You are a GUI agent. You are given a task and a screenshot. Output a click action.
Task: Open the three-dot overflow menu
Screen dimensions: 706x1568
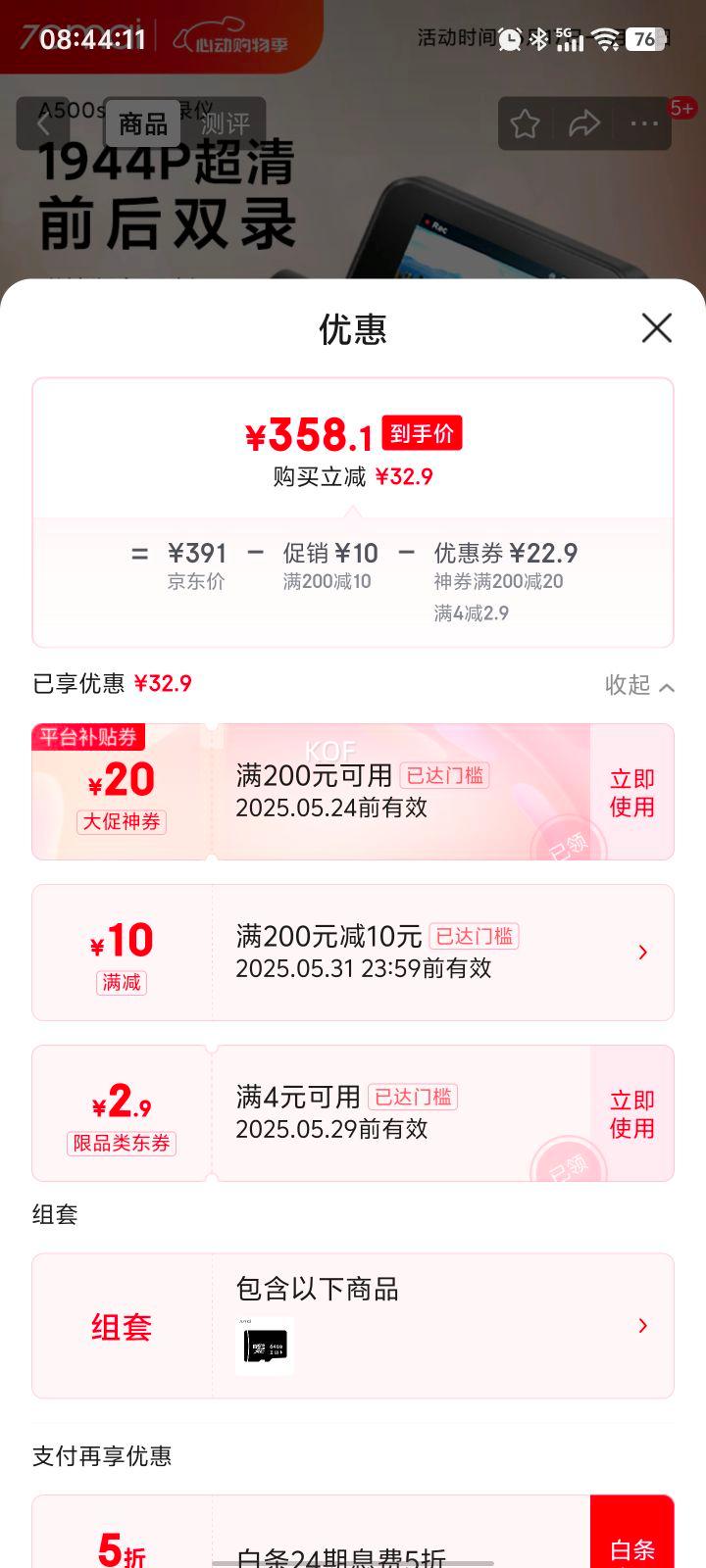[x=644, y=124]
